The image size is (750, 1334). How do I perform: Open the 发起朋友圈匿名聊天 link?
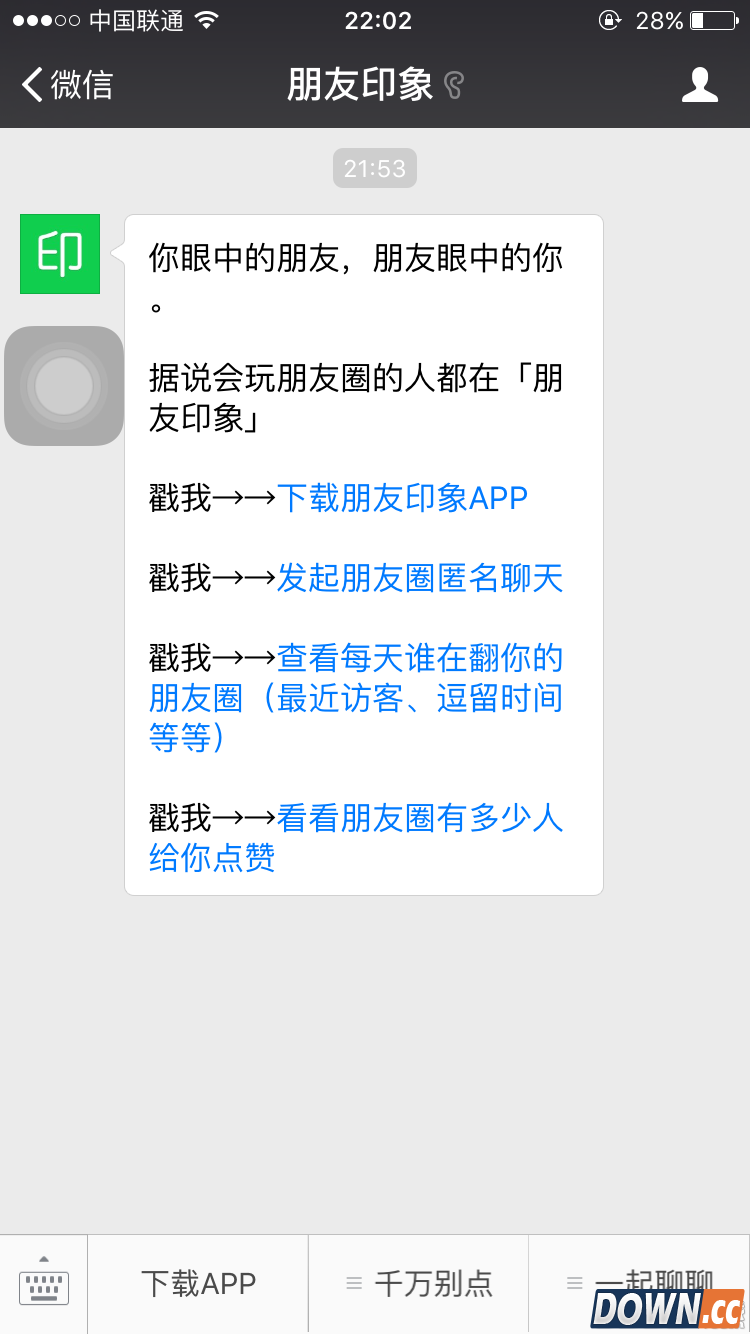click(420, 578)
